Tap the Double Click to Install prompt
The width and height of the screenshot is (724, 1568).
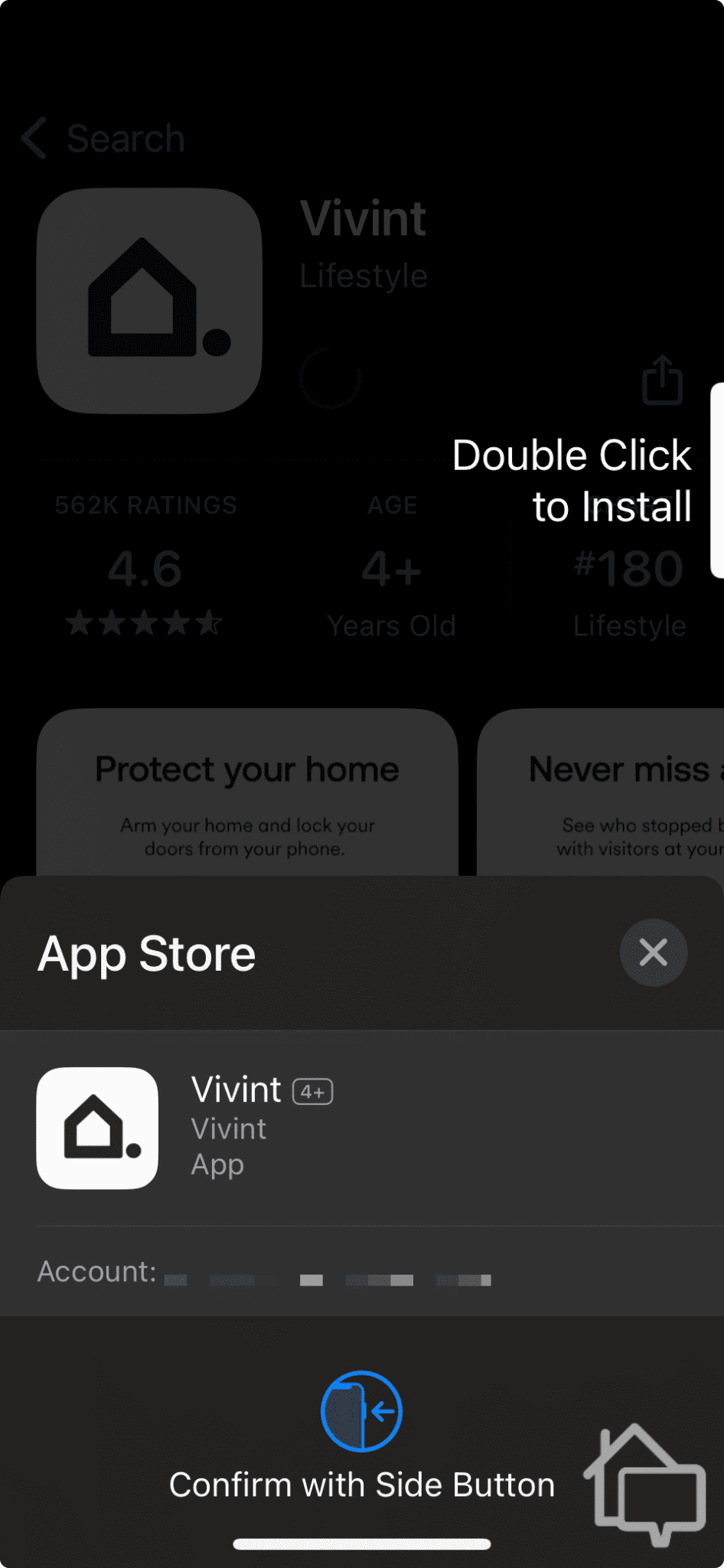coord(572,480)
